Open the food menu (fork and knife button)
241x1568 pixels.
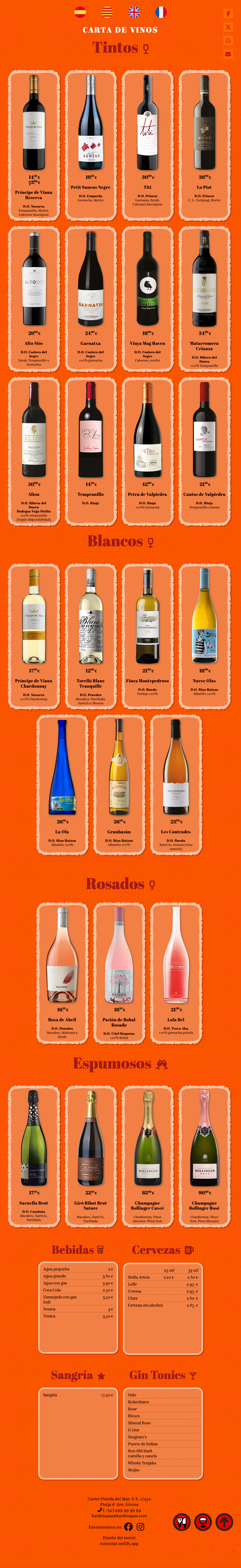pos(181,1522)
